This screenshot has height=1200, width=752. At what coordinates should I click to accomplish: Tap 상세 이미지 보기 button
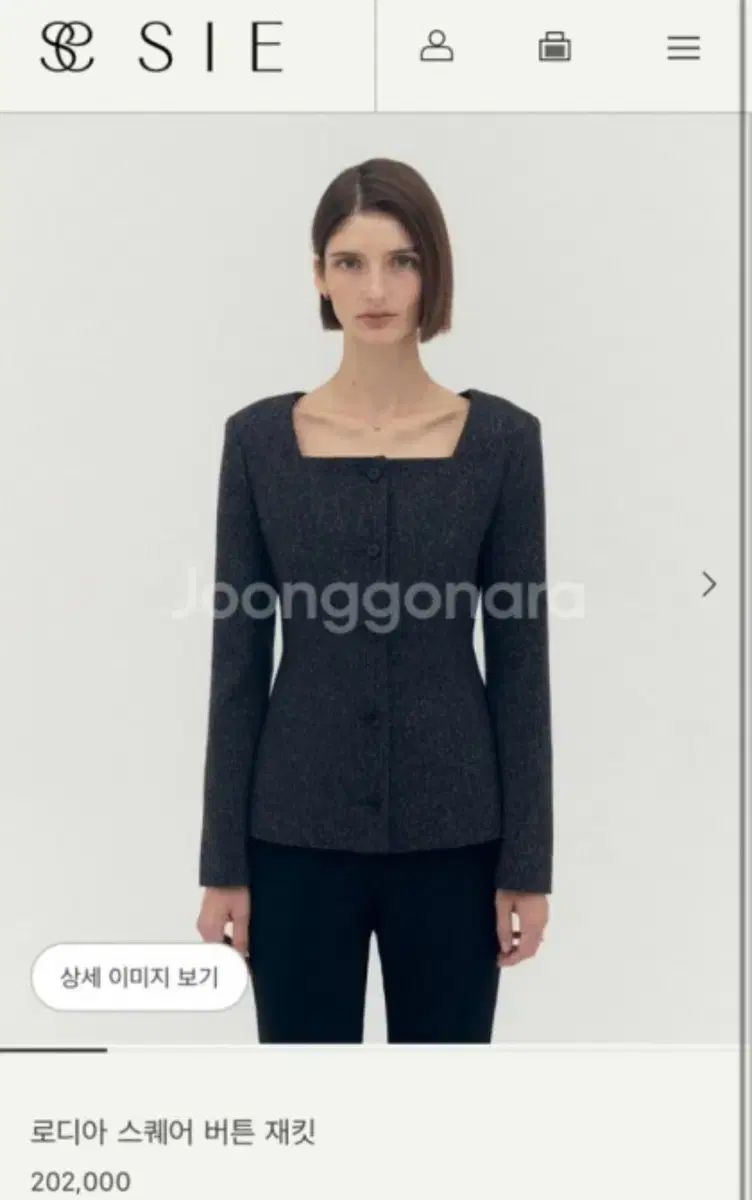coord(139,977)
